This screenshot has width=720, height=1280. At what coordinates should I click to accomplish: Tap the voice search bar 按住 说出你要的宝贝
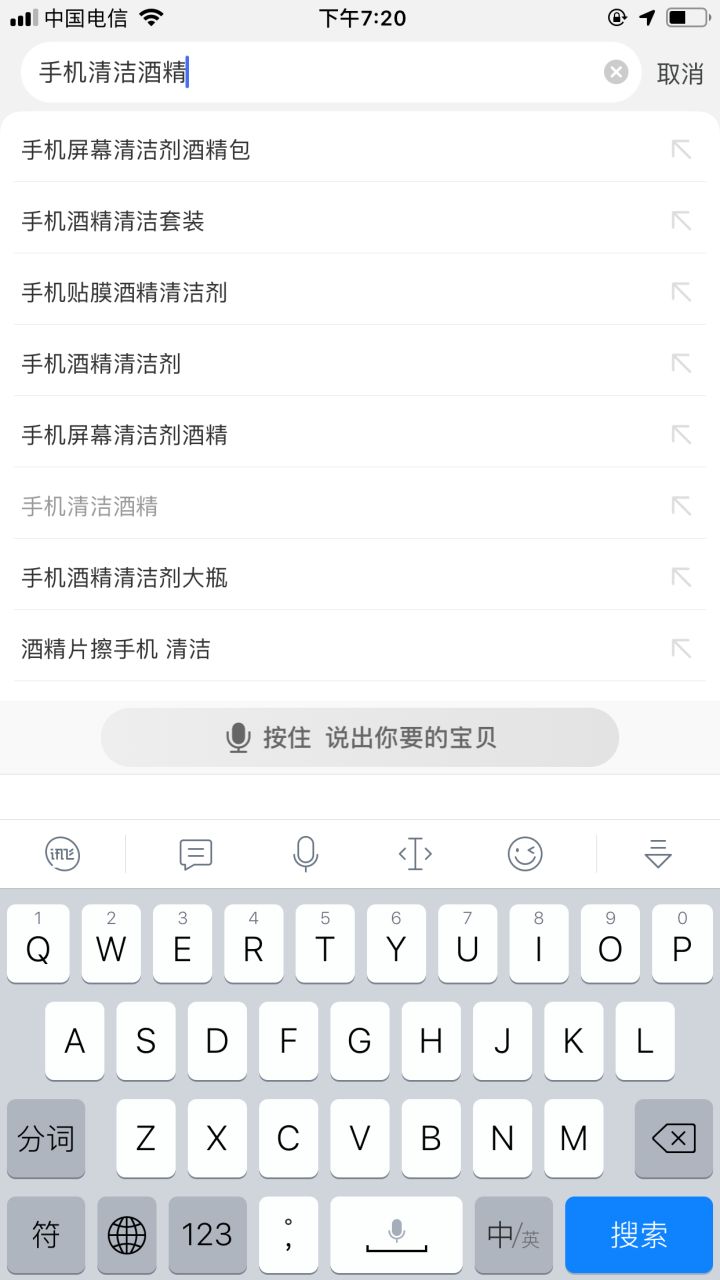click(x=360, y=736)
